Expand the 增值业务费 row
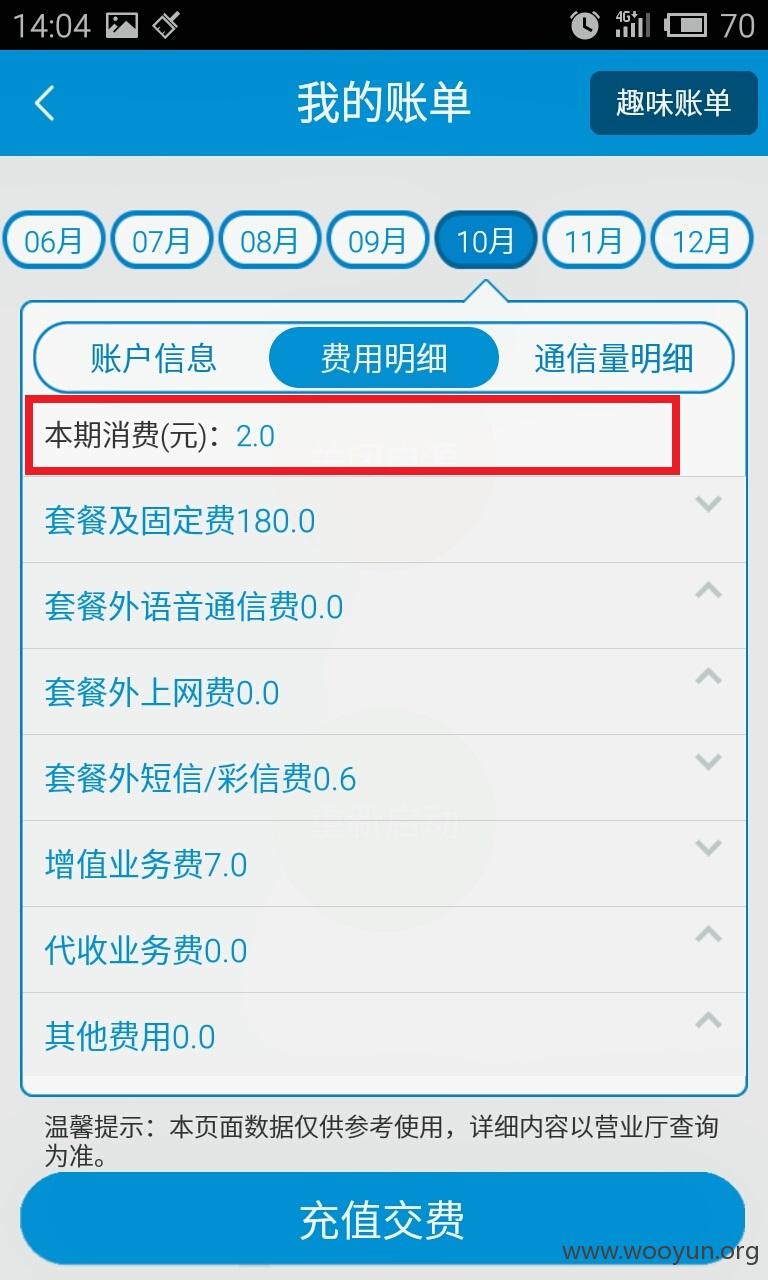Image resolution: width=768 pixels, height=1280 pixels. (384, 864)
